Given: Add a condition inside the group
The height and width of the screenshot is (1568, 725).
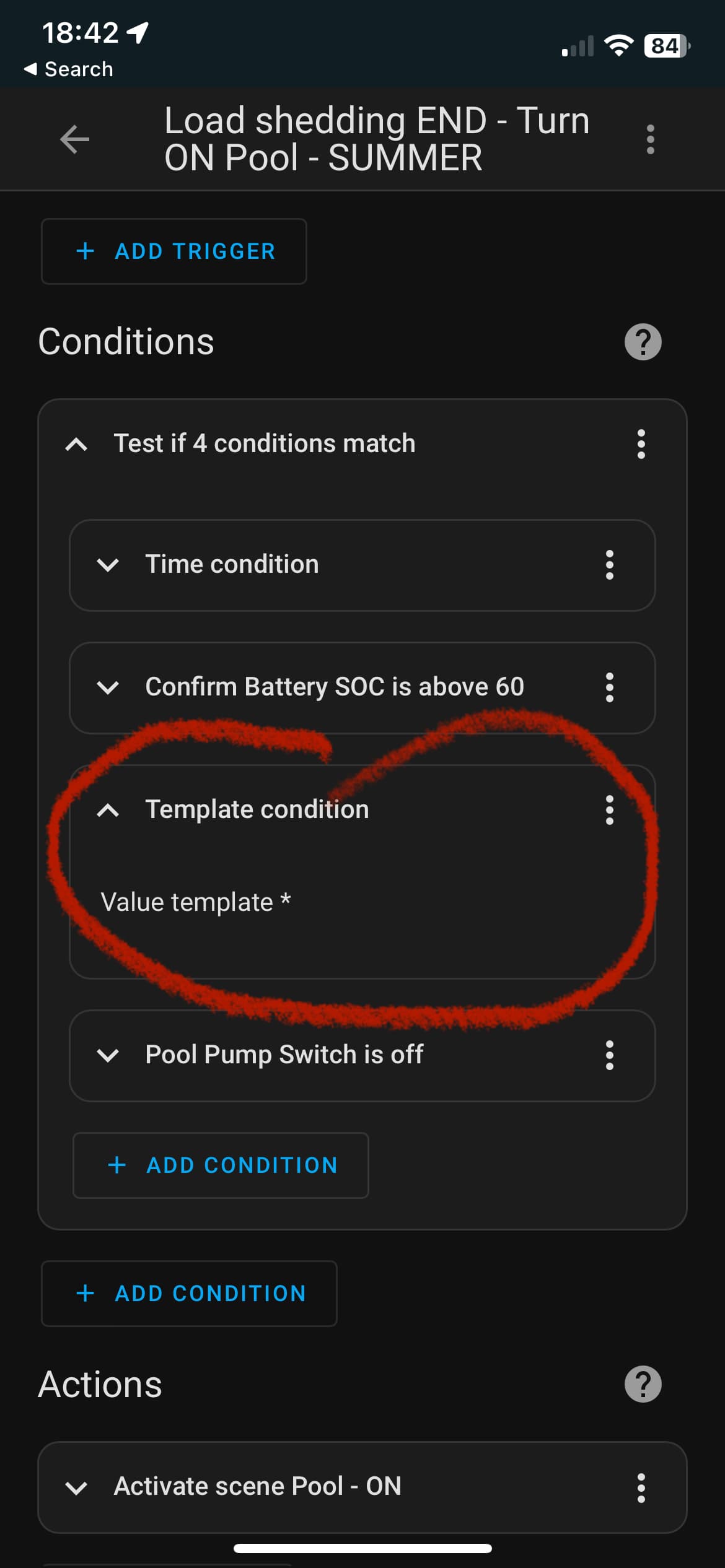Looking at the screenshot, I should coord(221,1165).
